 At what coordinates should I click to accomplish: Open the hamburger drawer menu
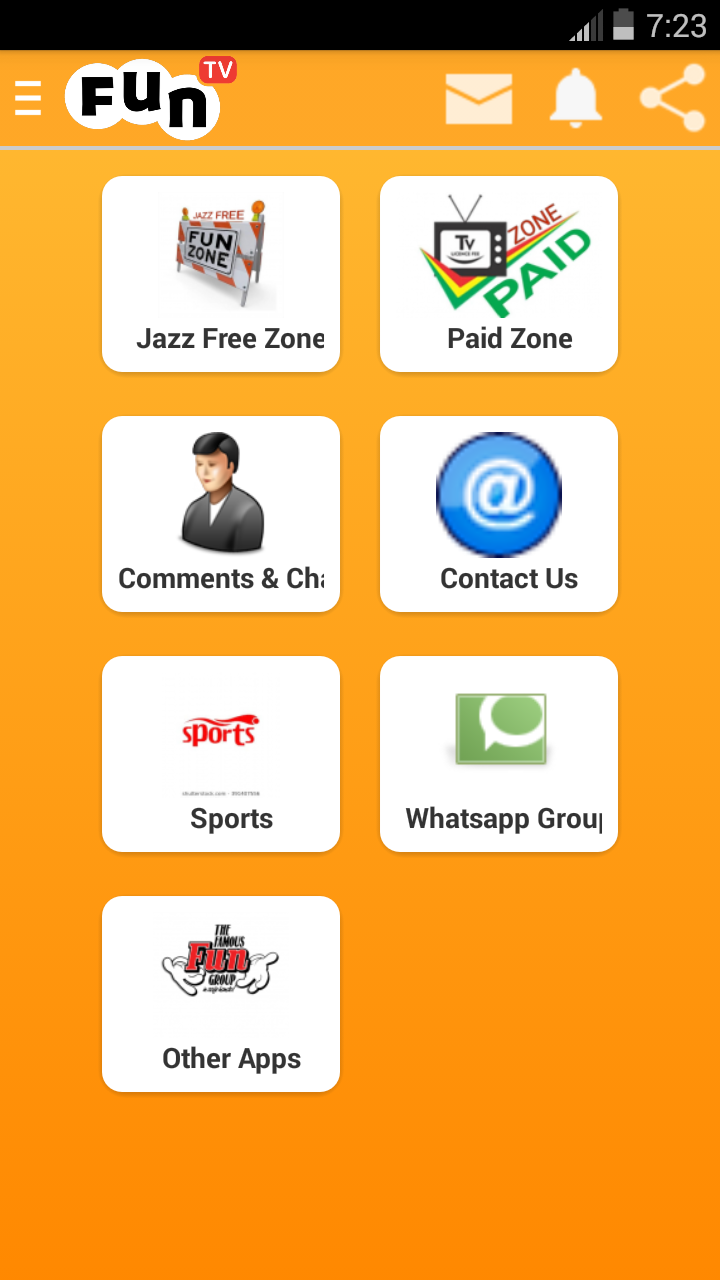click(28, 99)
